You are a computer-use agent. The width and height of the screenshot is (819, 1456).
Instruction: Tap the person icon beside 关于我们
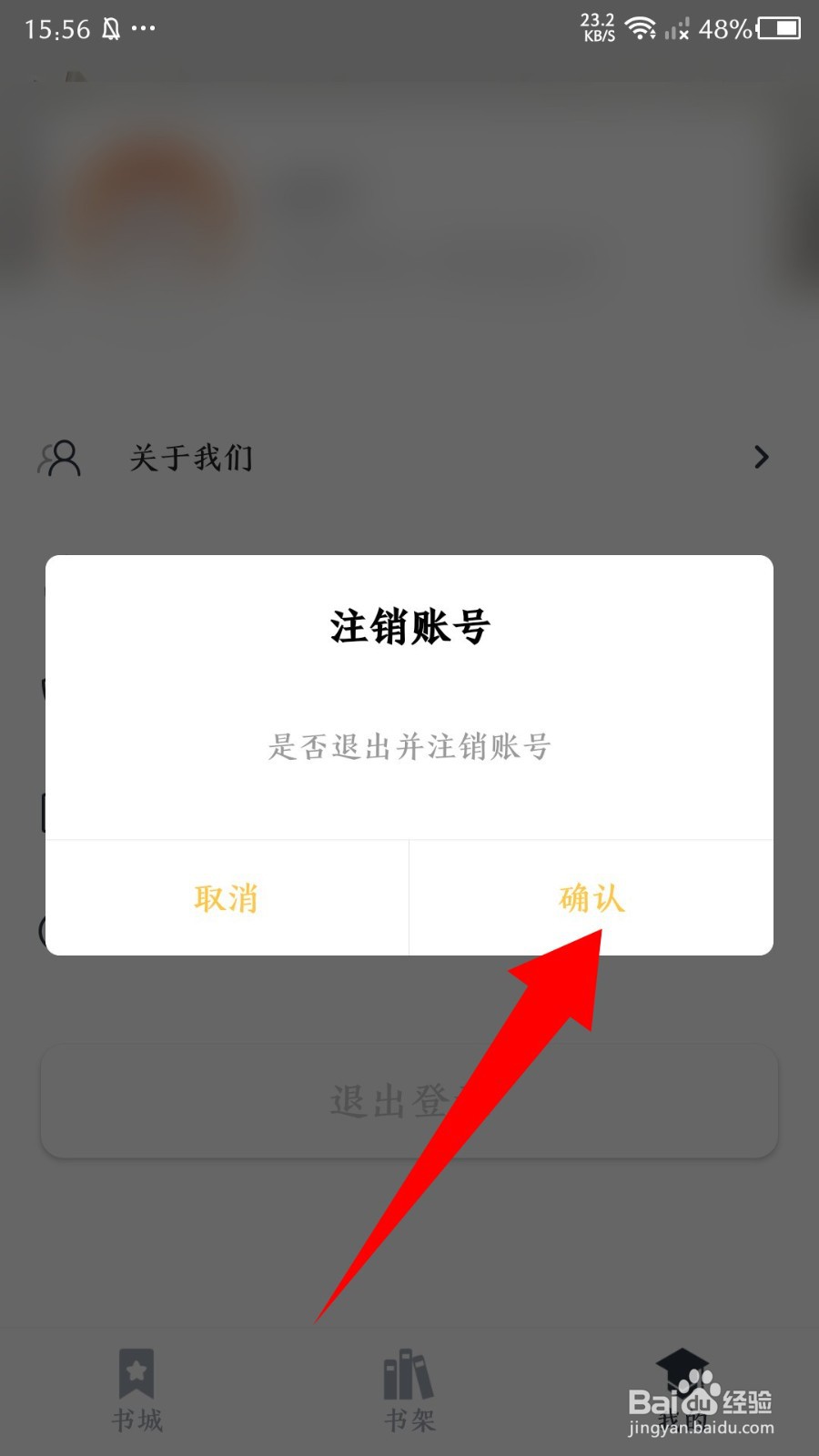[x=59, y=458]
